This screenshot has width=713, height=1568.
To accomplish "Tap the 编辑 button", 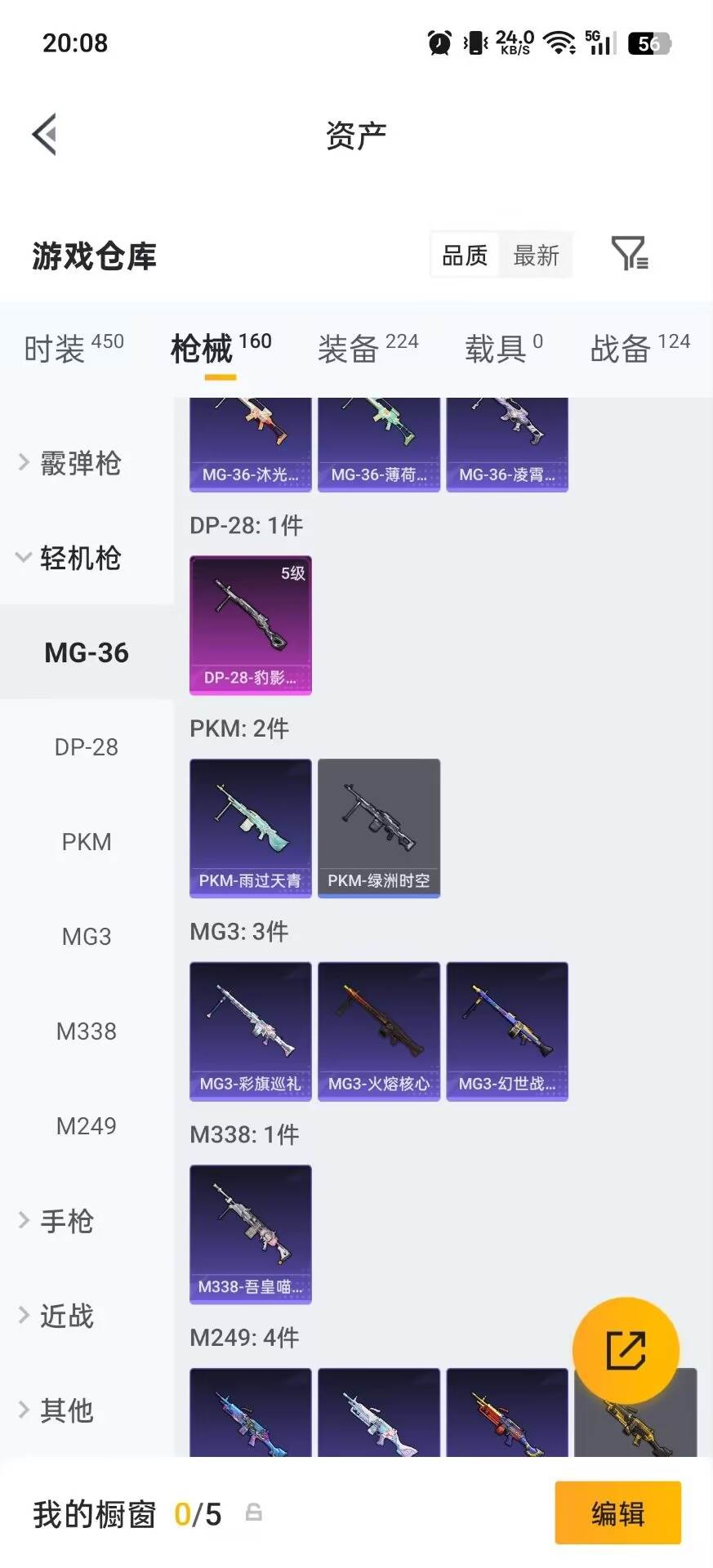I will coord(618,1513).
